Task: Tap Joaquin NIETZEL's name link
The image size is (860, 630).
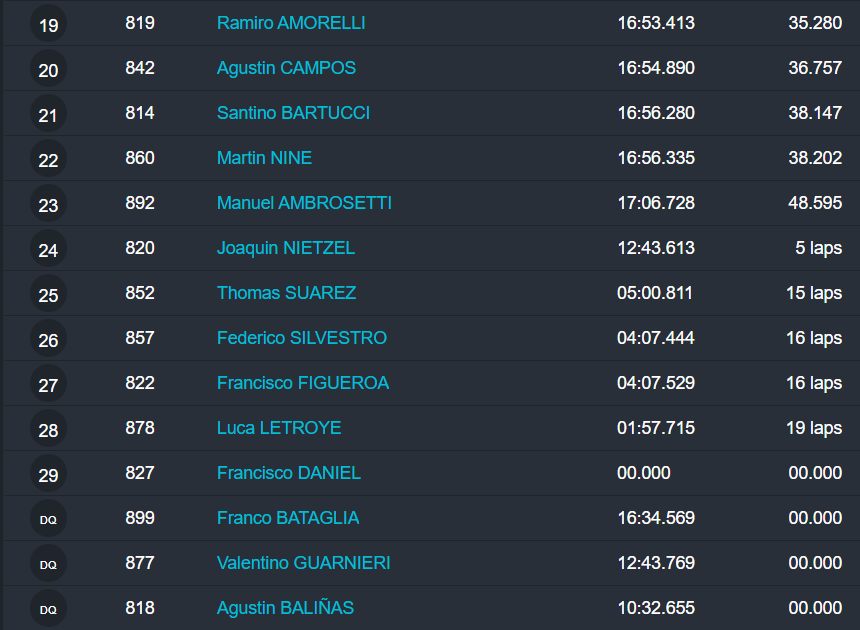Action: pos(285,248)
